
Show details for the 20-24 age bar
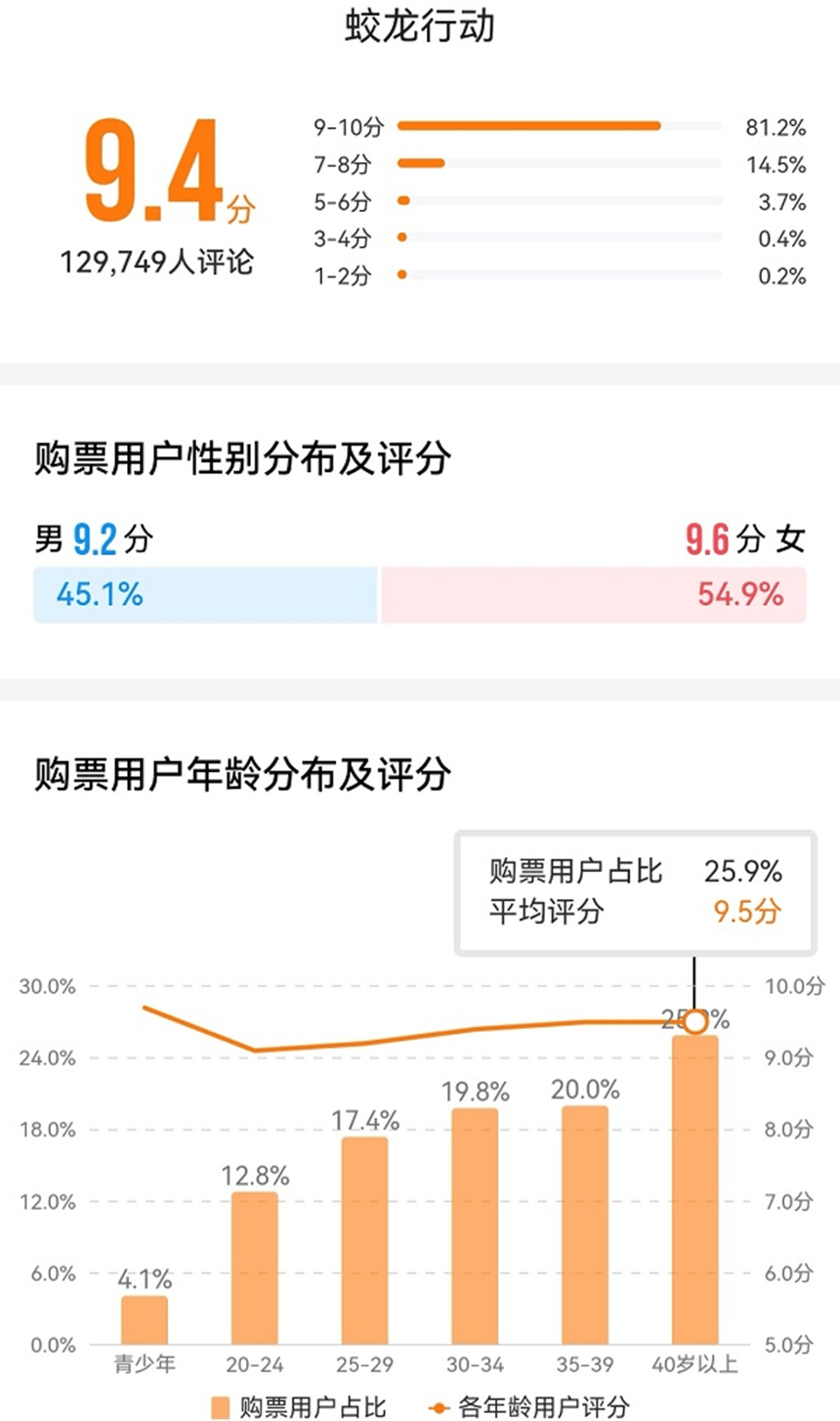[255, 1268]
